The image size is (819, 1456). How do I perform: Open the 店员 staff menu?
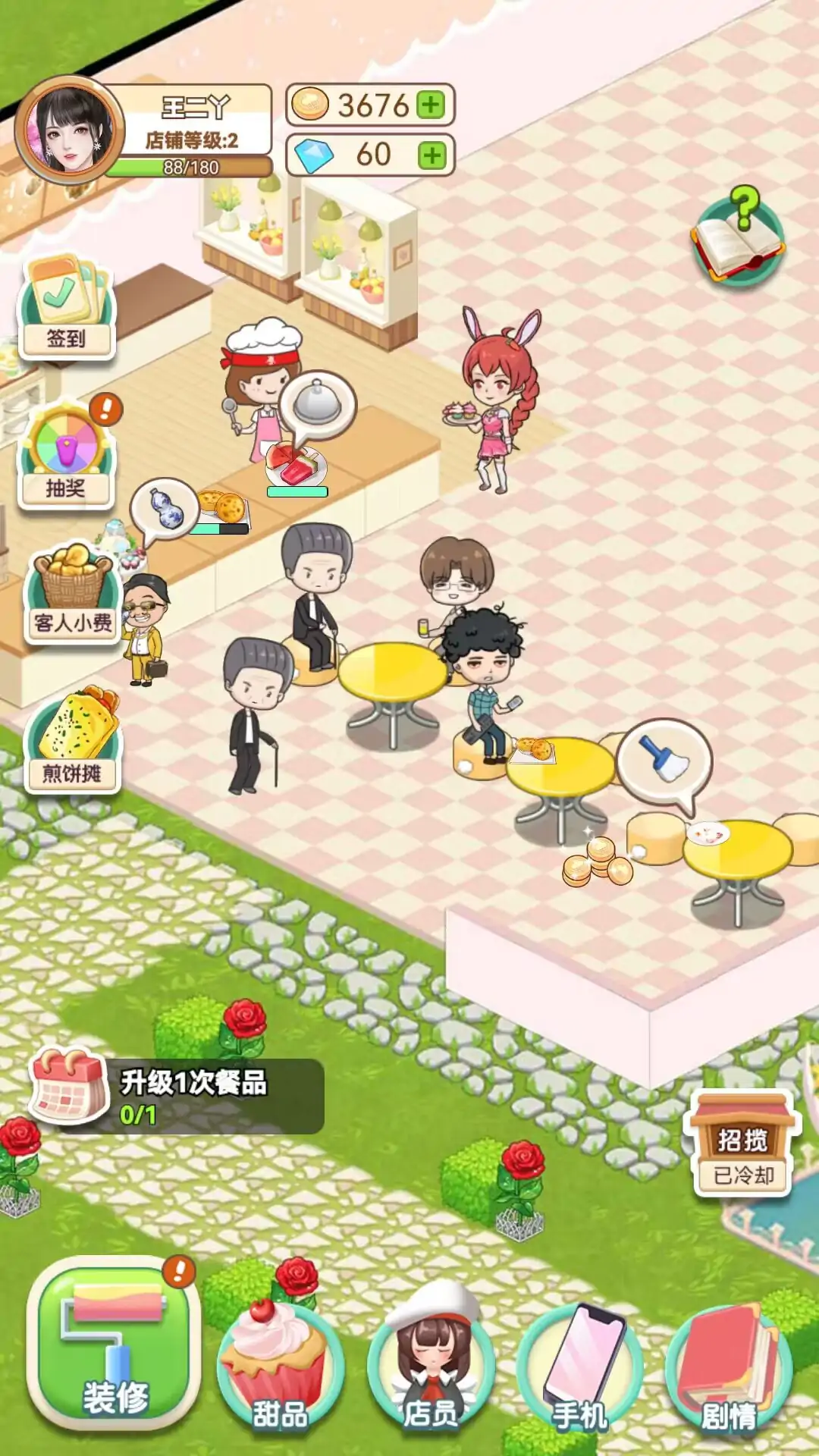click(431, 1365)
